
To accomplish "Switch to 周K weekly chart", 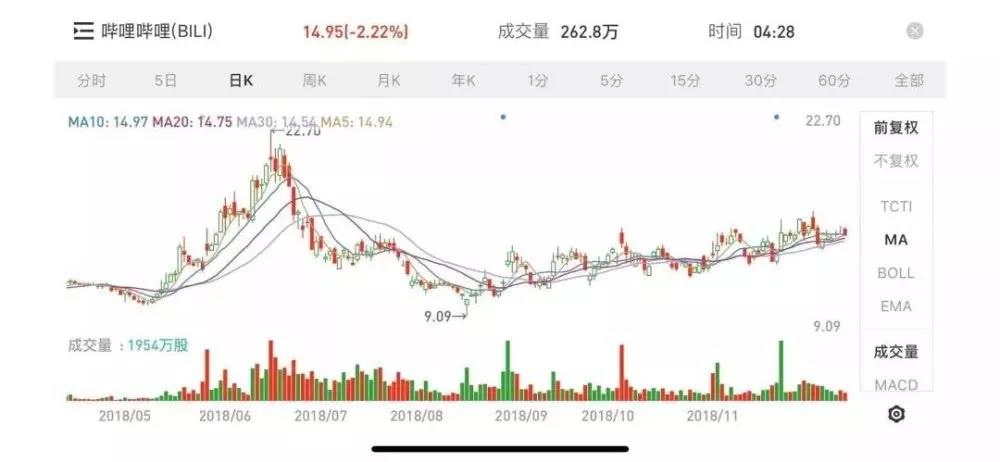I will tap(315, 80).
